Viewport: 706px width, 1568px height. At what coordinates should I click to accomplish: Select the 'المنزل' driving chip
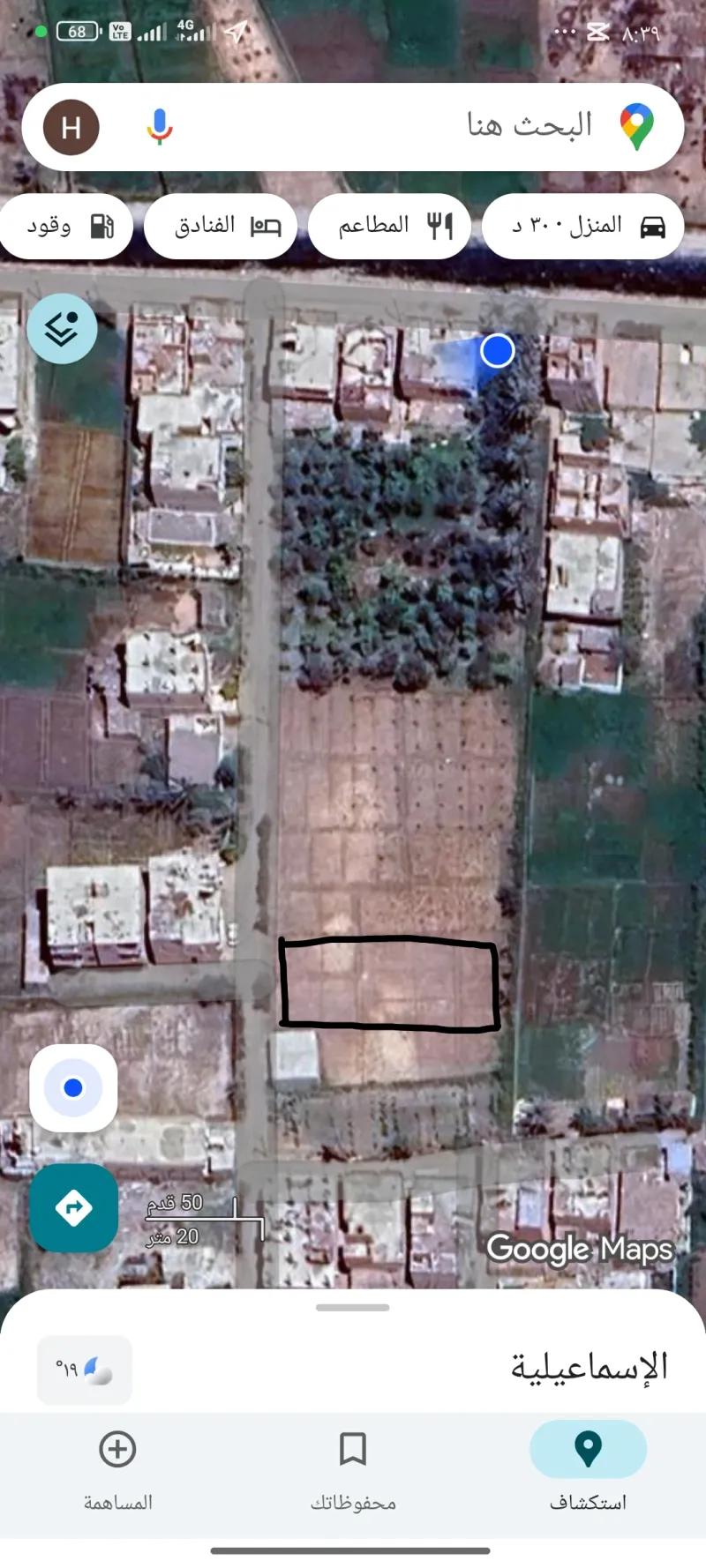pyautogui.click(x=582, y=227)
